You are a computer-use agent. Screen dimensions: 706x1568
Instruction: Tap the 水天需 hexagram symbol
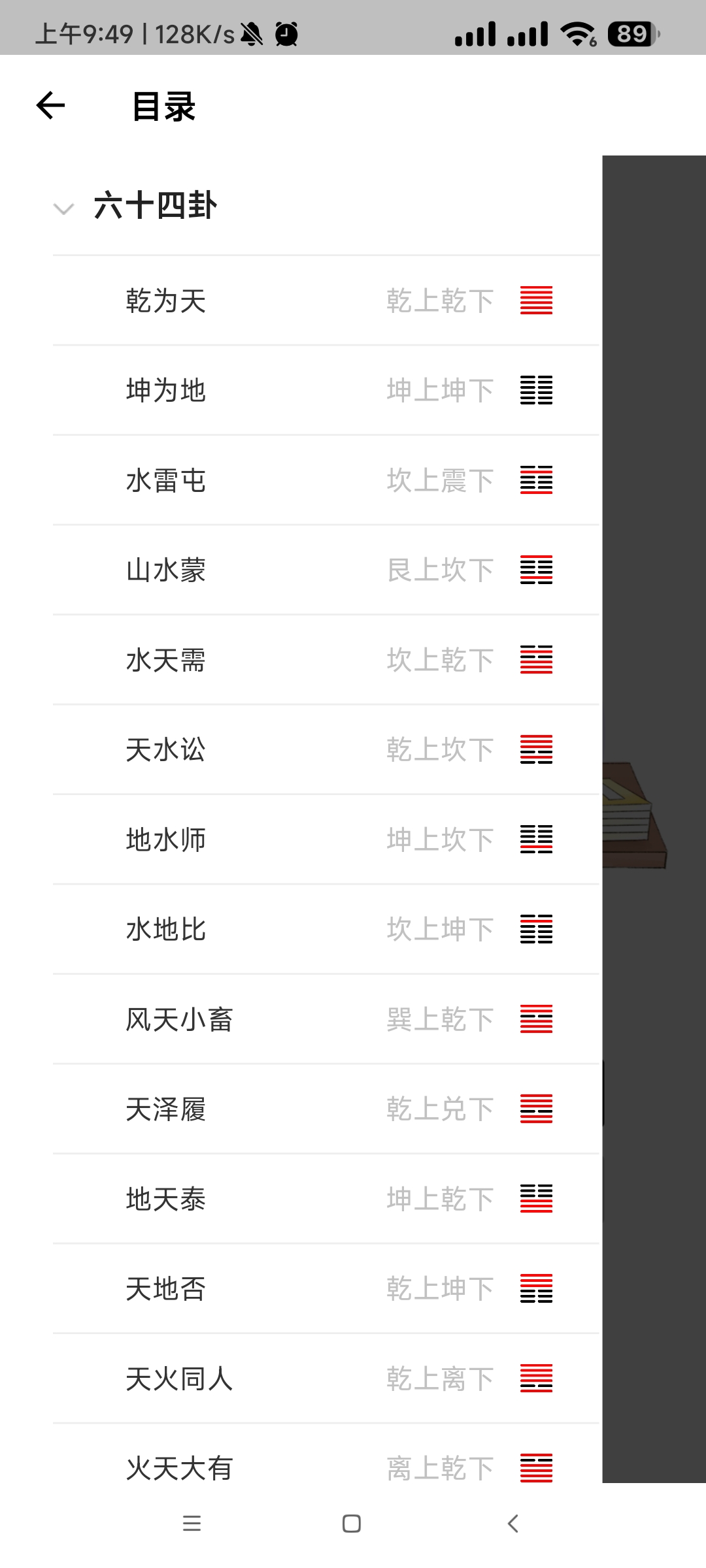tap(535, 660)
